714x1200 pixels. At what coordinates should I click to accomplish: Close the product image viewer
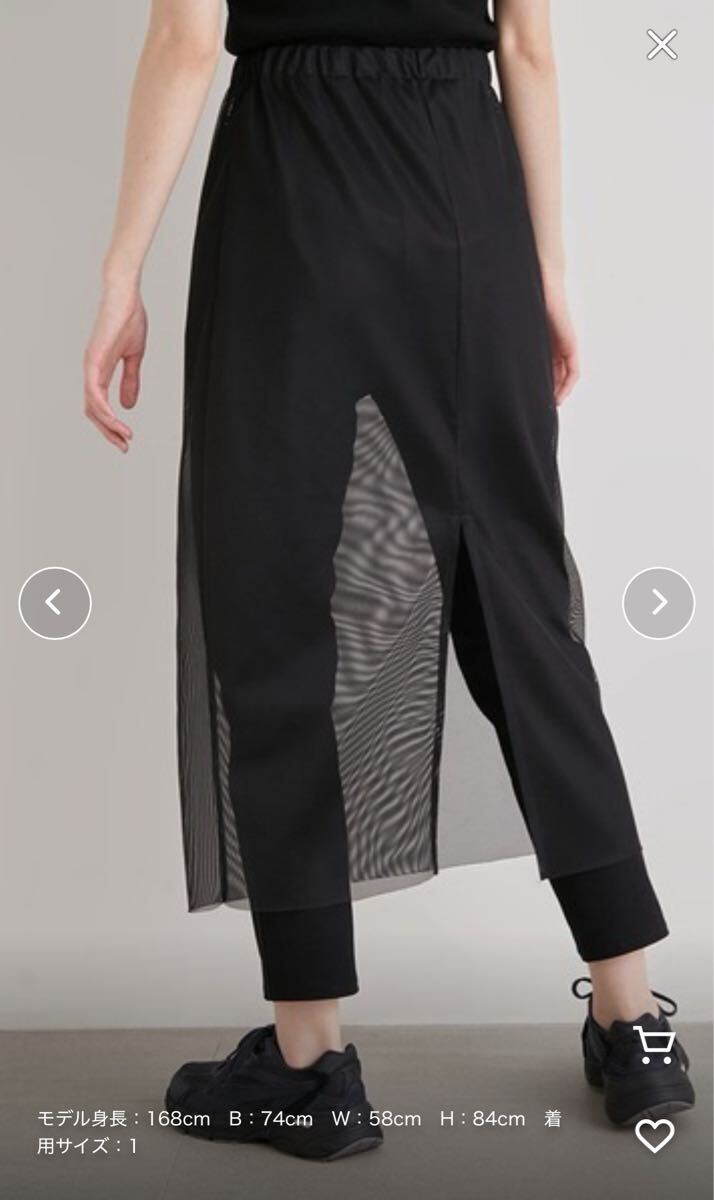tap(662, 44)
